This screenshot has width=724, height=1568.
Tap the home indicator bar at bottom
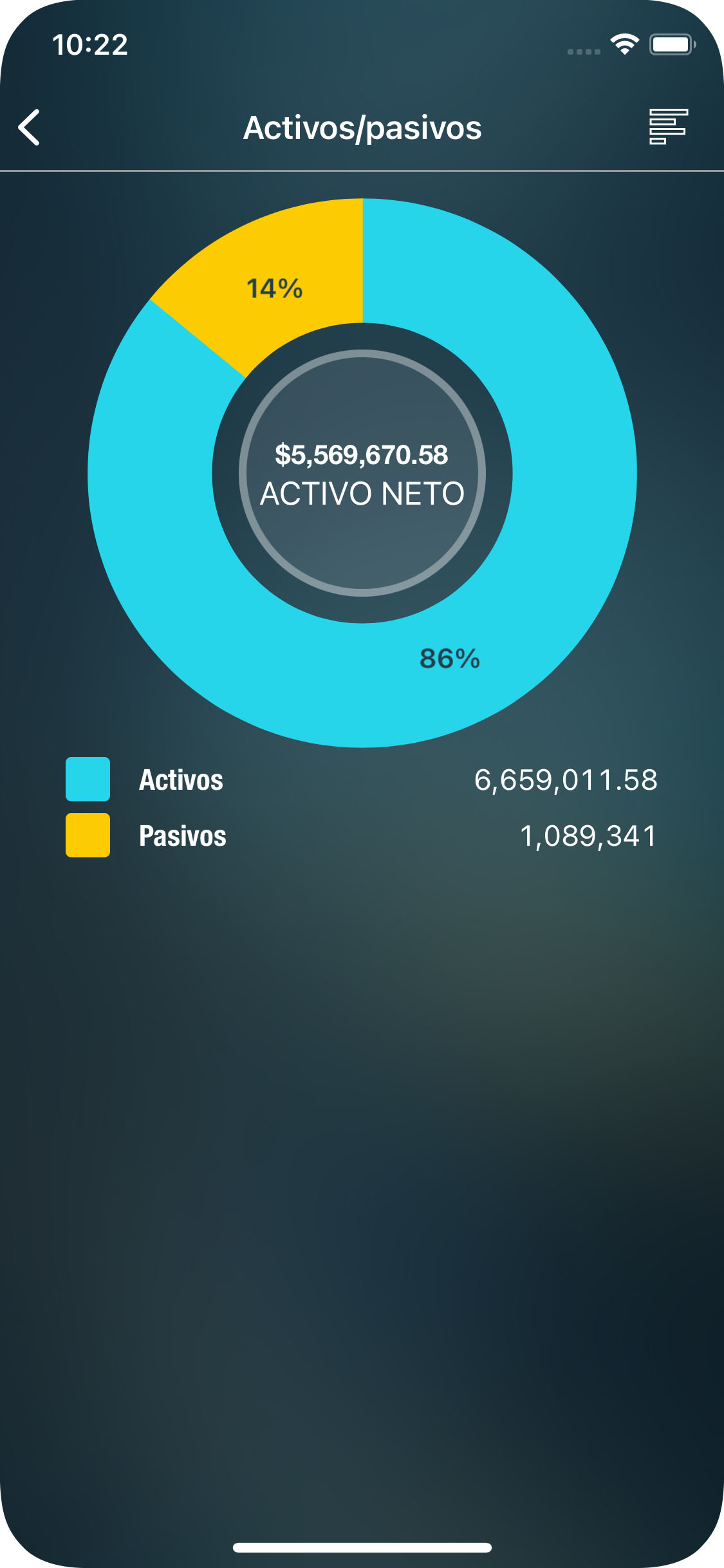tap(362, 1547)
